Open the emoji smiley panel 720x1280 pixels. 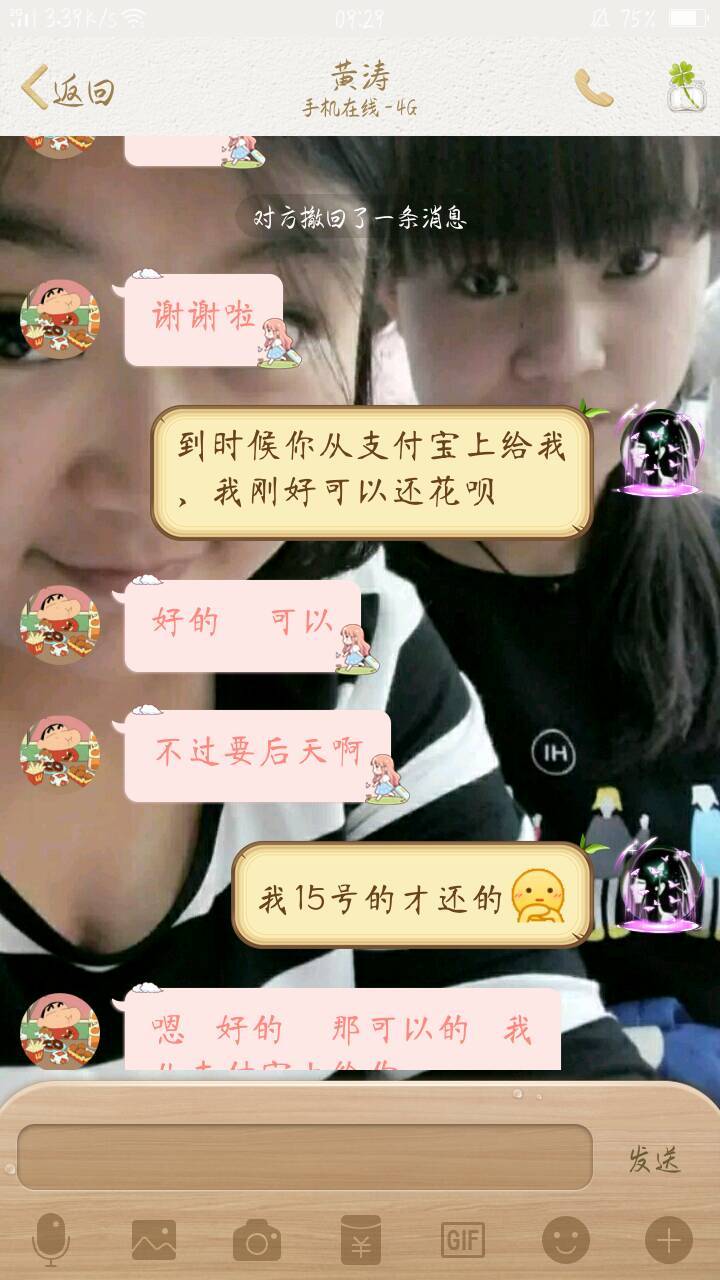pyautogui.click(x=566, y=1240)
